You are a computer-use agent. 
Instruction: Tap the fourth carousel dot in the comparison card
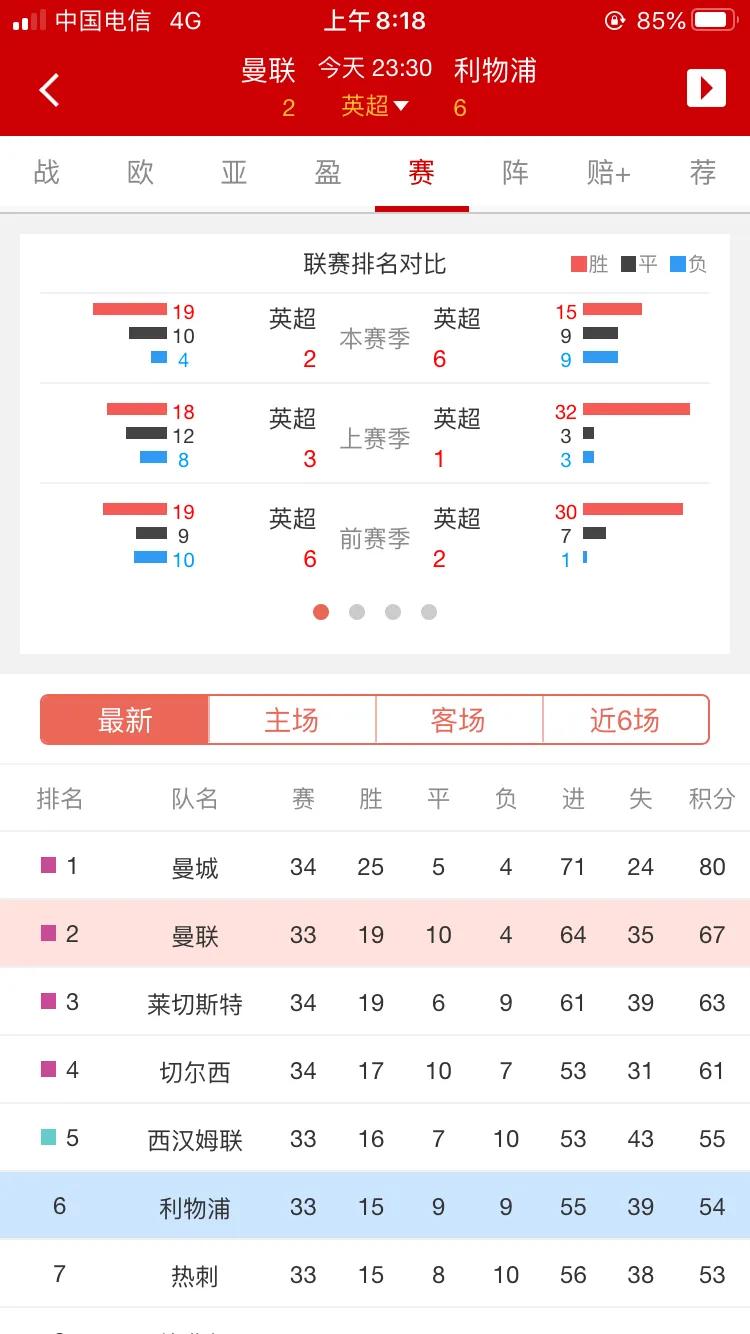(429, 611)
